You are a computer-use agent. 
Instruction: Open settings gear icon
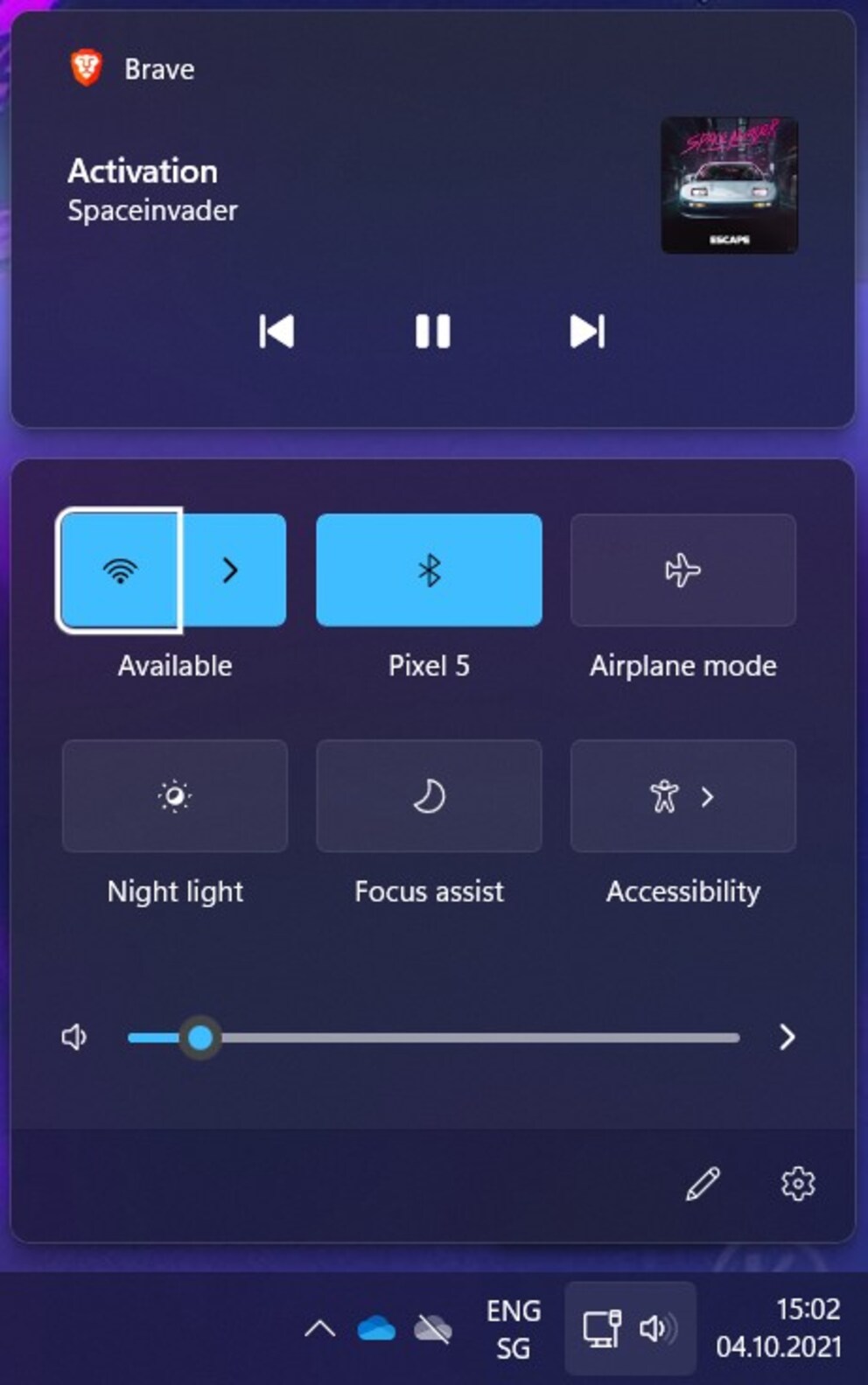(x=797, y=1184)
